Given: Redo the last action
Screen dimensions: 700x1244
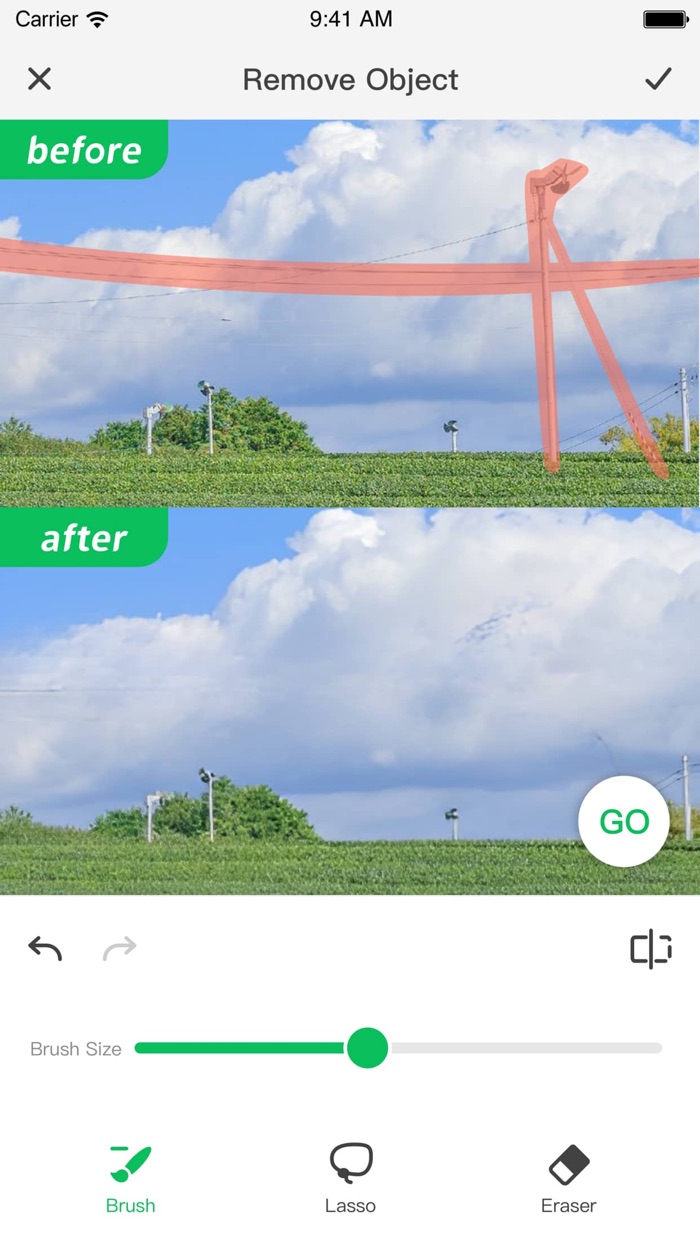Looking at the screenshot, I should [x=119, y=948].
